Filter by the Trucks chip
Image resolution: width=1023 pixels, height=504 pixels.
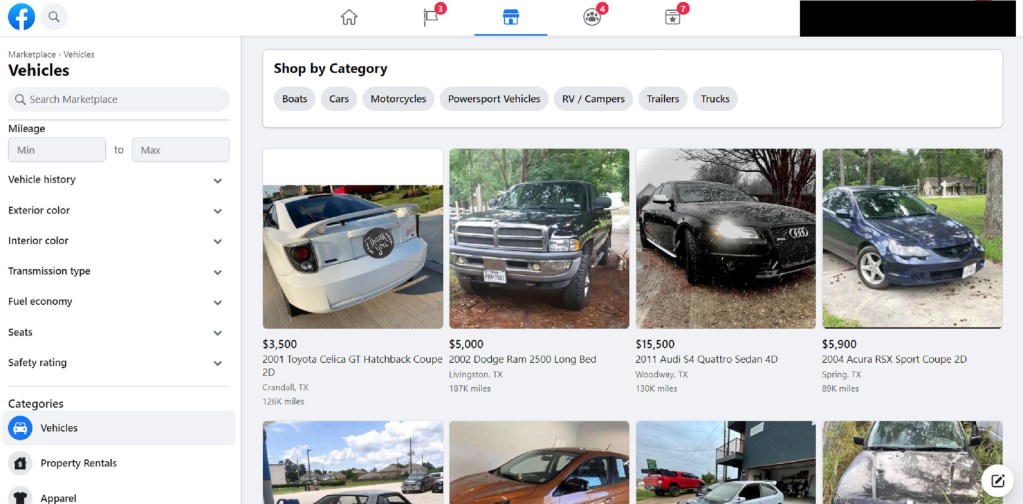point(715,99)
